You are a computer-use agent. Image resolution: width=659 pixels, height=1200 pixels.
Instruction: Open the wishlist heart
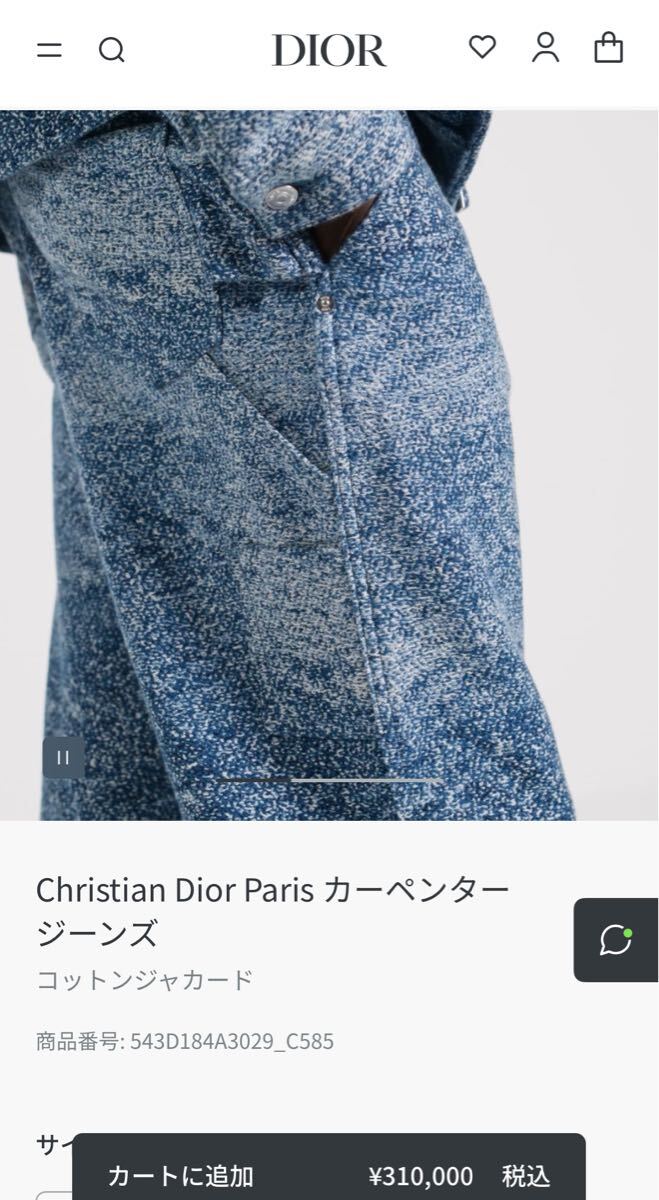tap(482, 47)
